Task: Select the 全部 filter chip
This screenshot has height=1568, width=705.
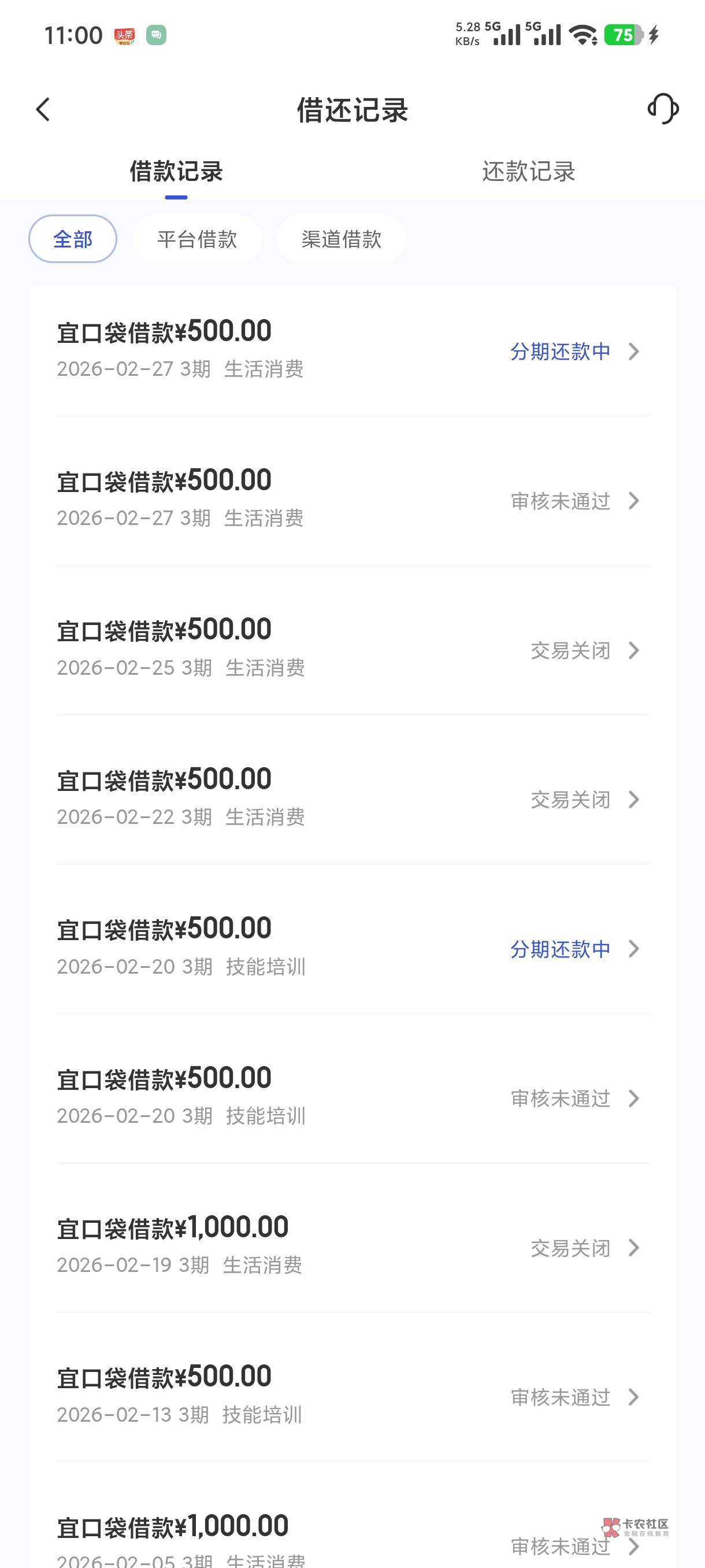Action: click(x=73, y=239)
